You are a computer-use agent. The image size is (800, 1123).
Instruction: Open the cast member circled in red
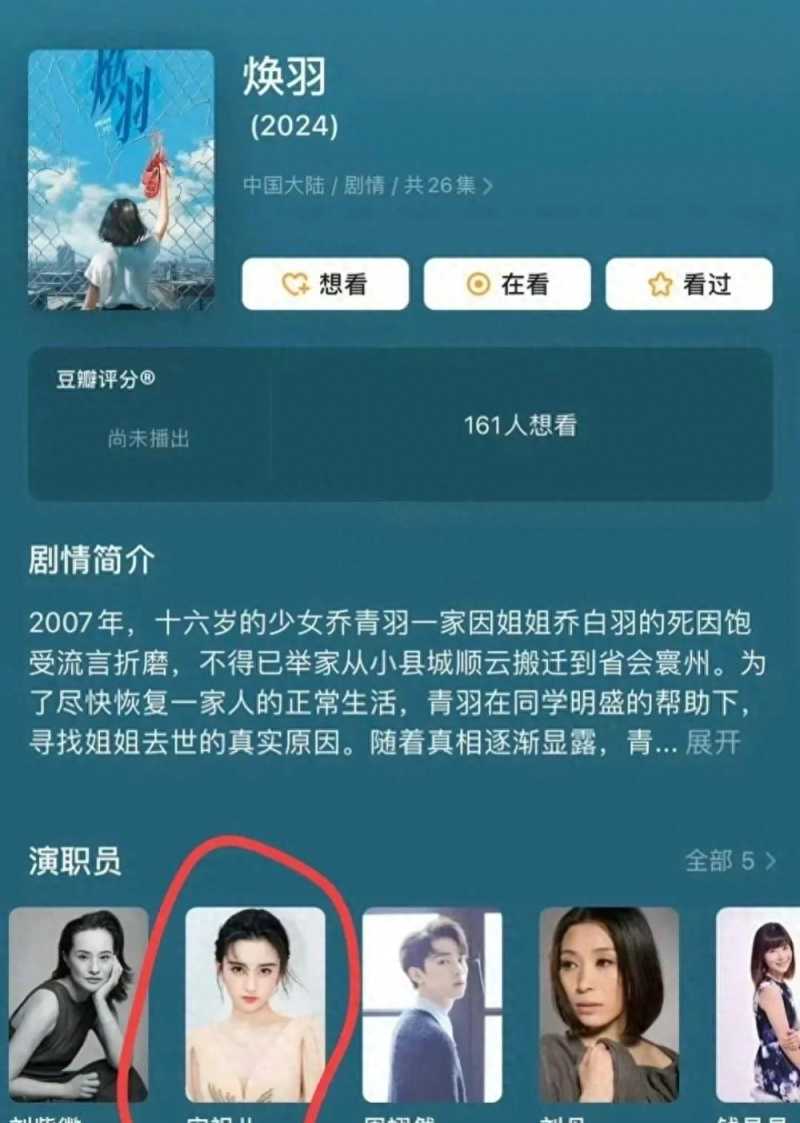(255, 1005)
